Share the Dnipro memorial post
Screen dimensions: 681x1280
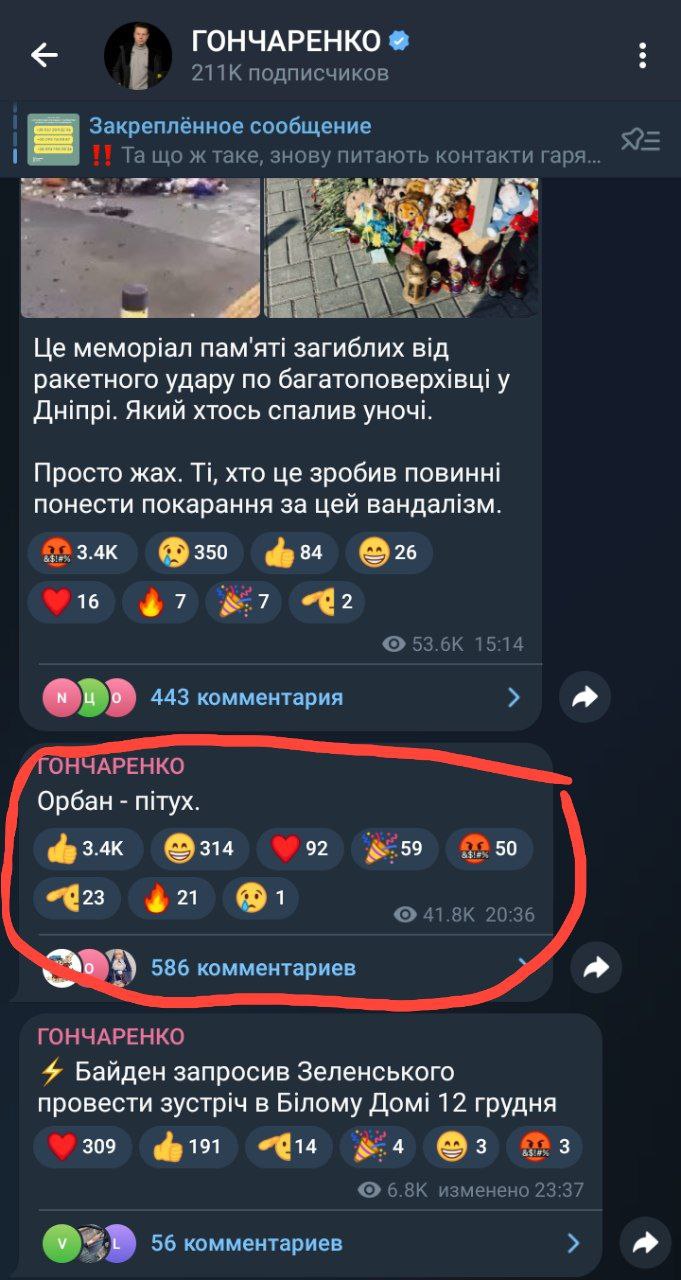(x=584, y=698)
